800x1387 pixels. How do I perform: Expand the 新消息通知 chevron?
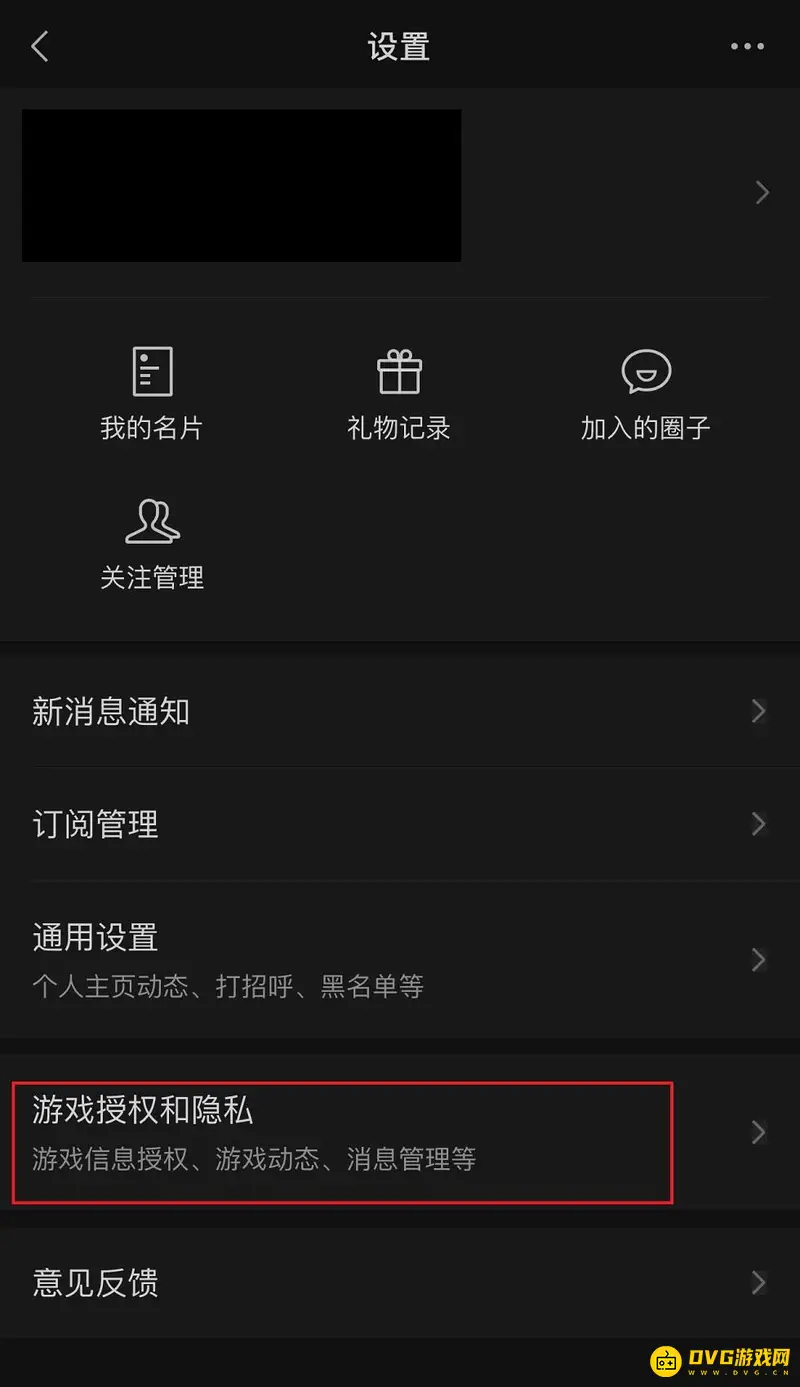pyautogui.click(x=760, y=711)
